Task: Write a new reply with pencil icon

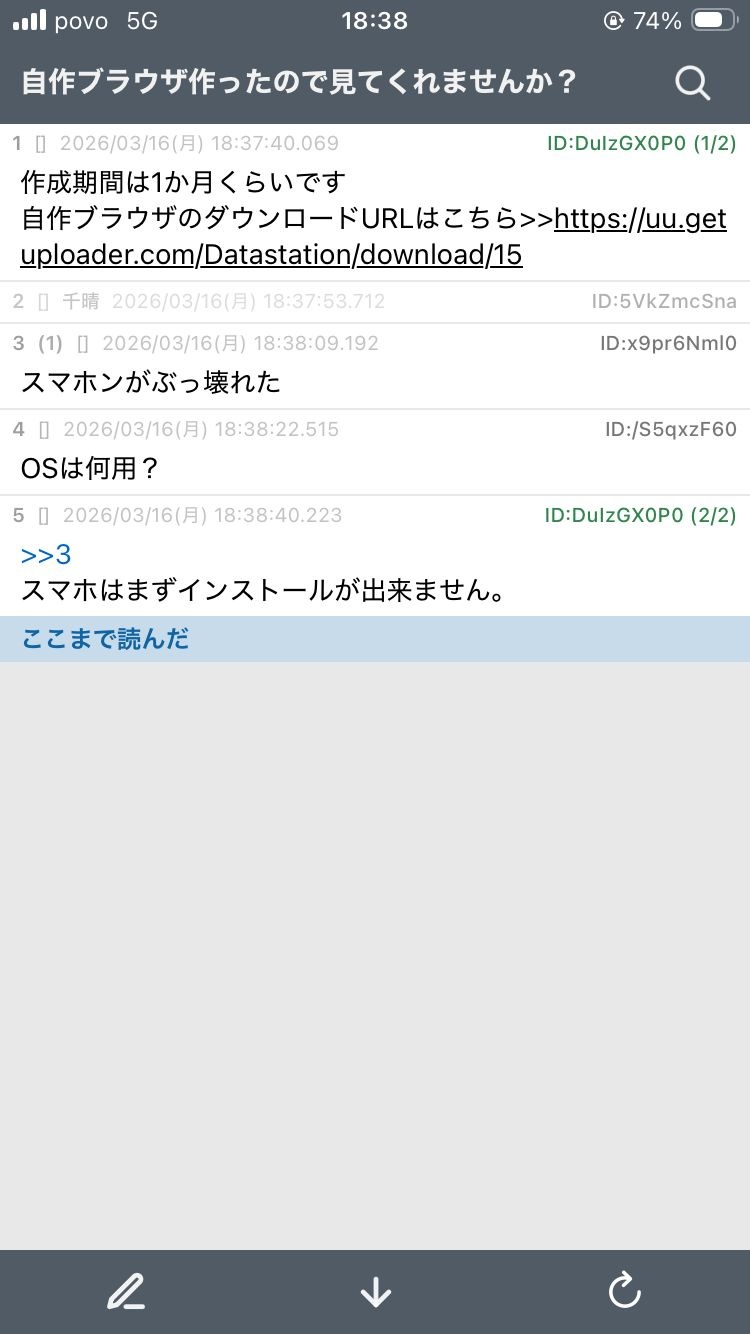Action: point(126,1292)
